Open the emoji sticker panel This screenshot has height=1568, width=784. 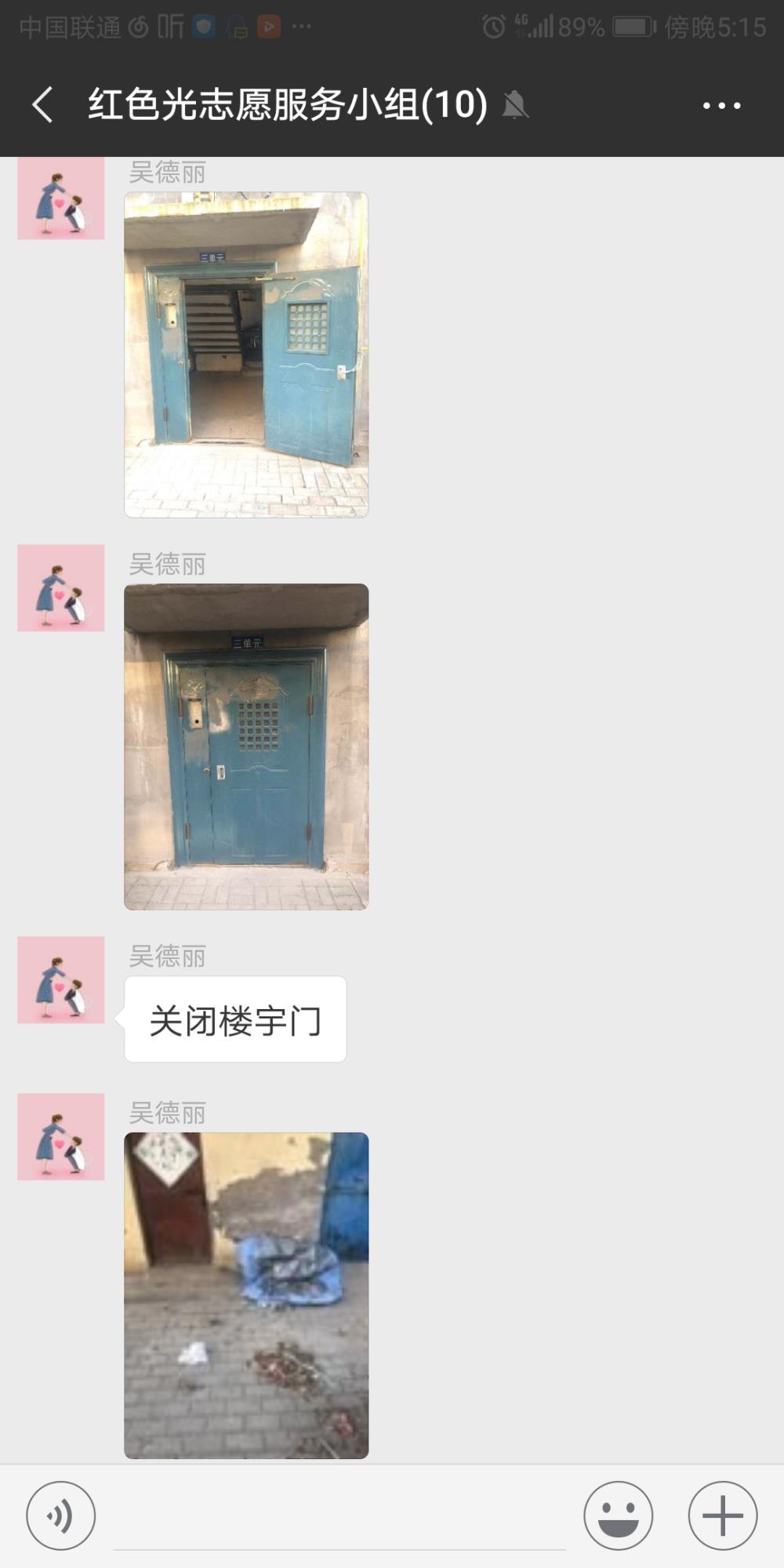point(618,1515)
